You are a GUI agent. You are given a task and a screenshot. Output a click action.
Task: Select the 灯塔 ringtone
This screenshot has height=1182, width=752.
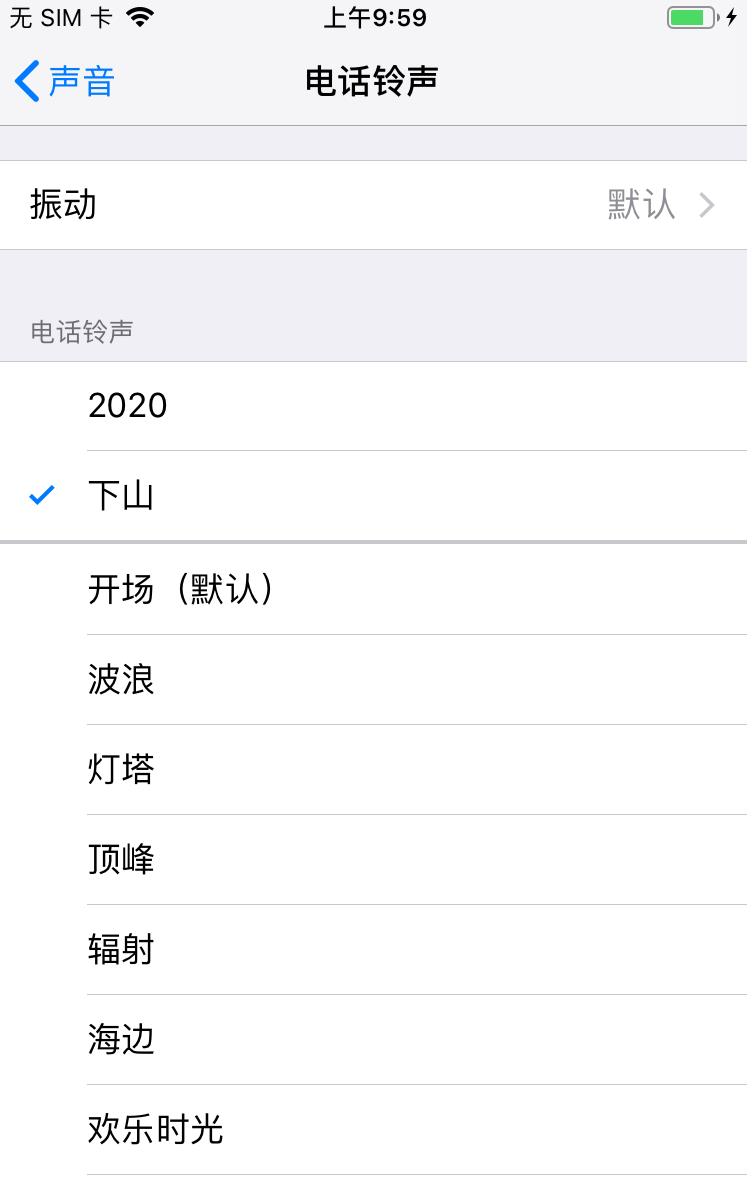300,768
